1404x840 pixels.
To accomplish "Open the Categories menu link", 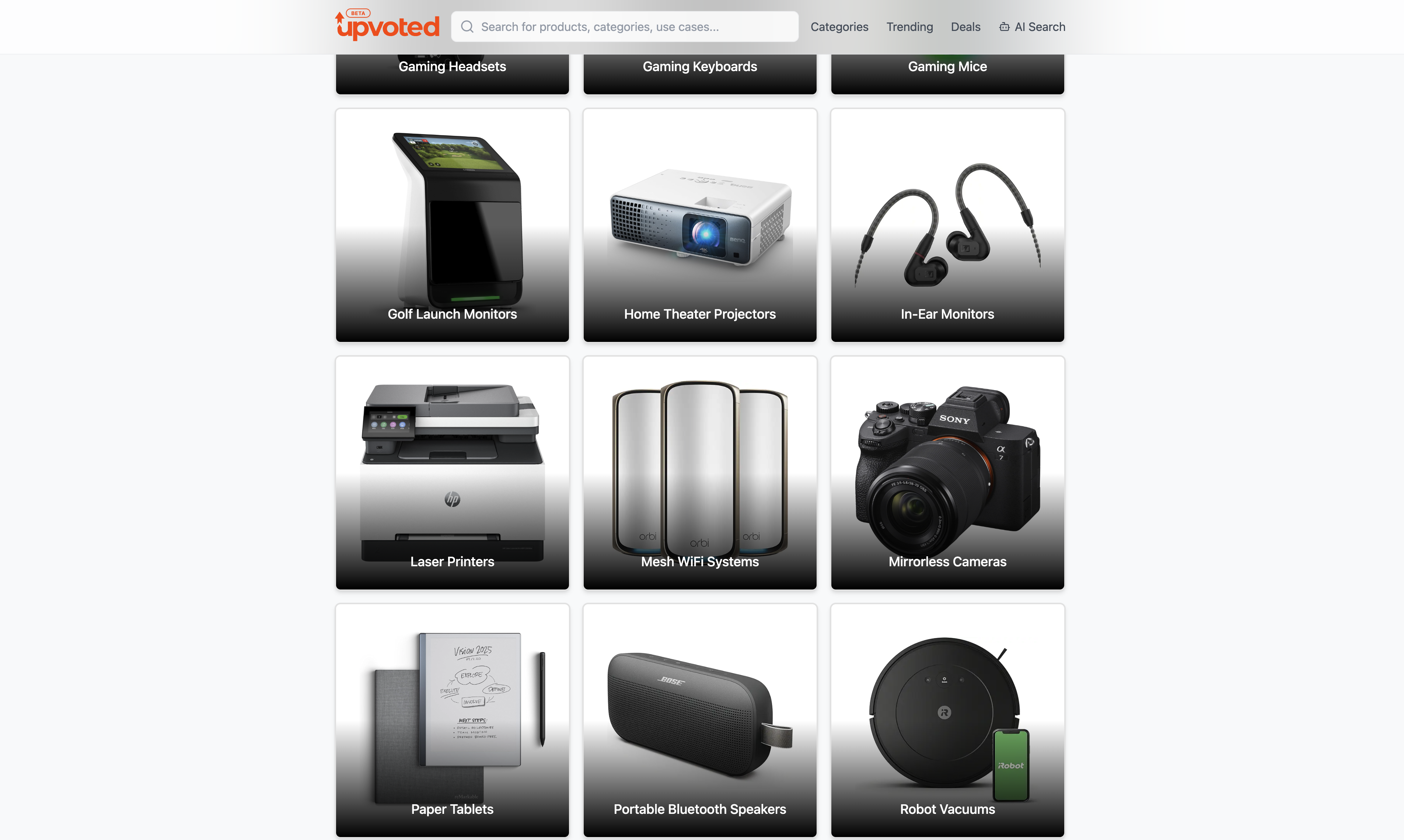I will tap(839, 27).
